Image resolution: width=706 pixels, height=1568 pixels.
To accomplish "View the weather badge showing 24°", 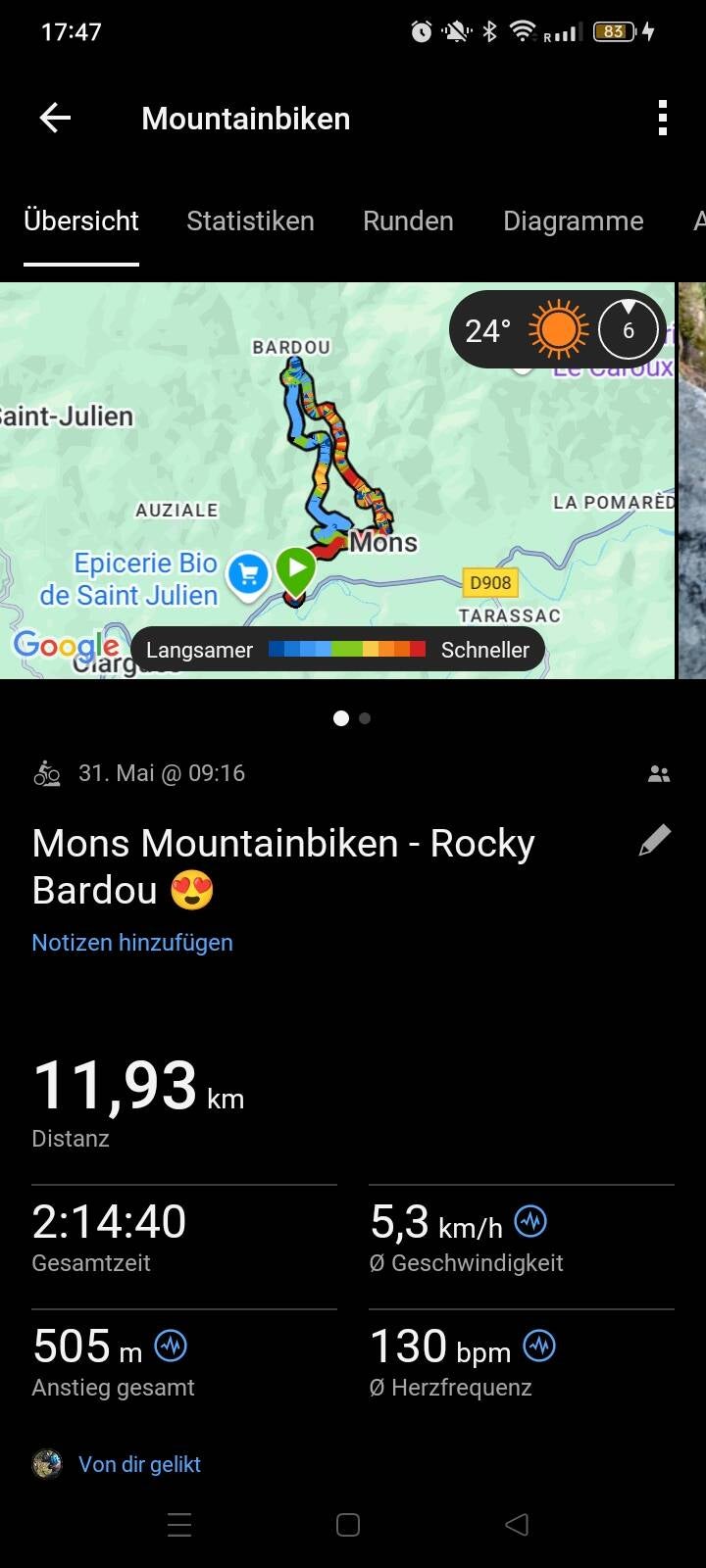I will pyautogui.click(x=557, y=330).
